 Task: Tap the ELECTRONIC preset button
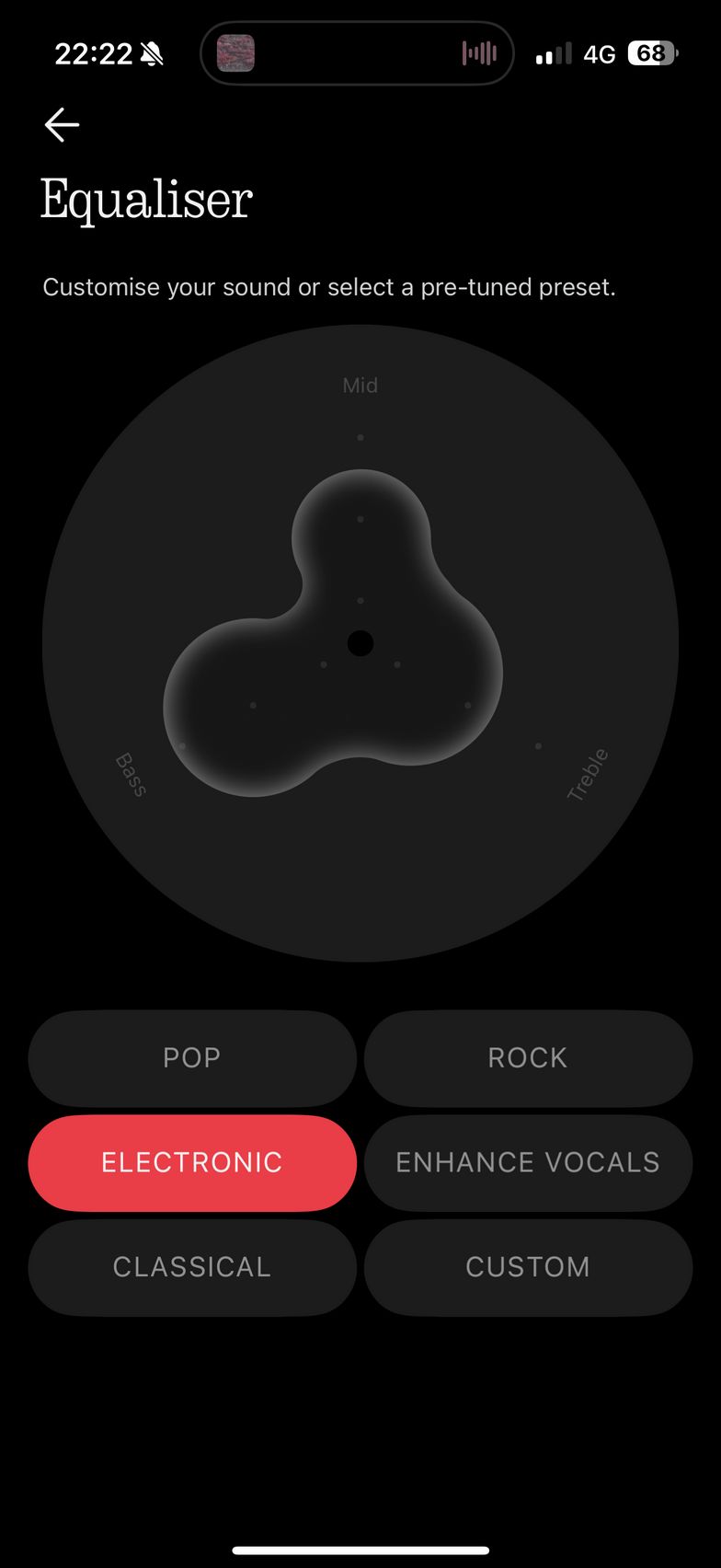click(192, 1162)
